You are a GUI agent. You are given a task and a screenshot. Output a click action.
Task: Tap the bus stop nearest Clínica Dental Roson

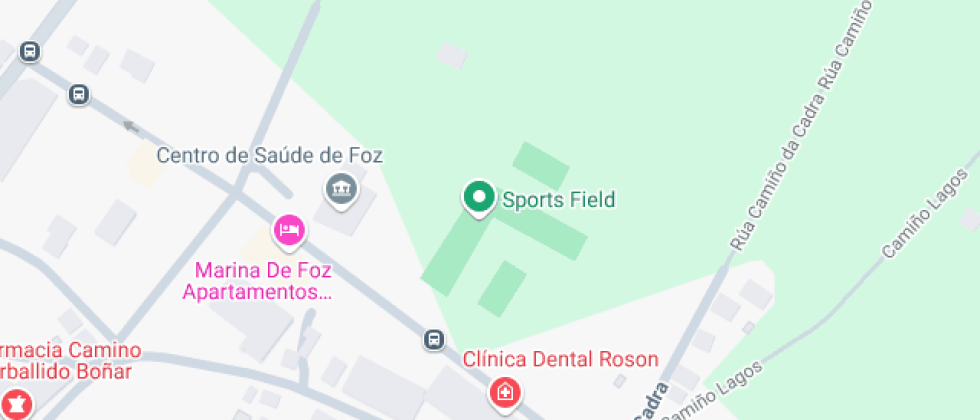point(434,340)
